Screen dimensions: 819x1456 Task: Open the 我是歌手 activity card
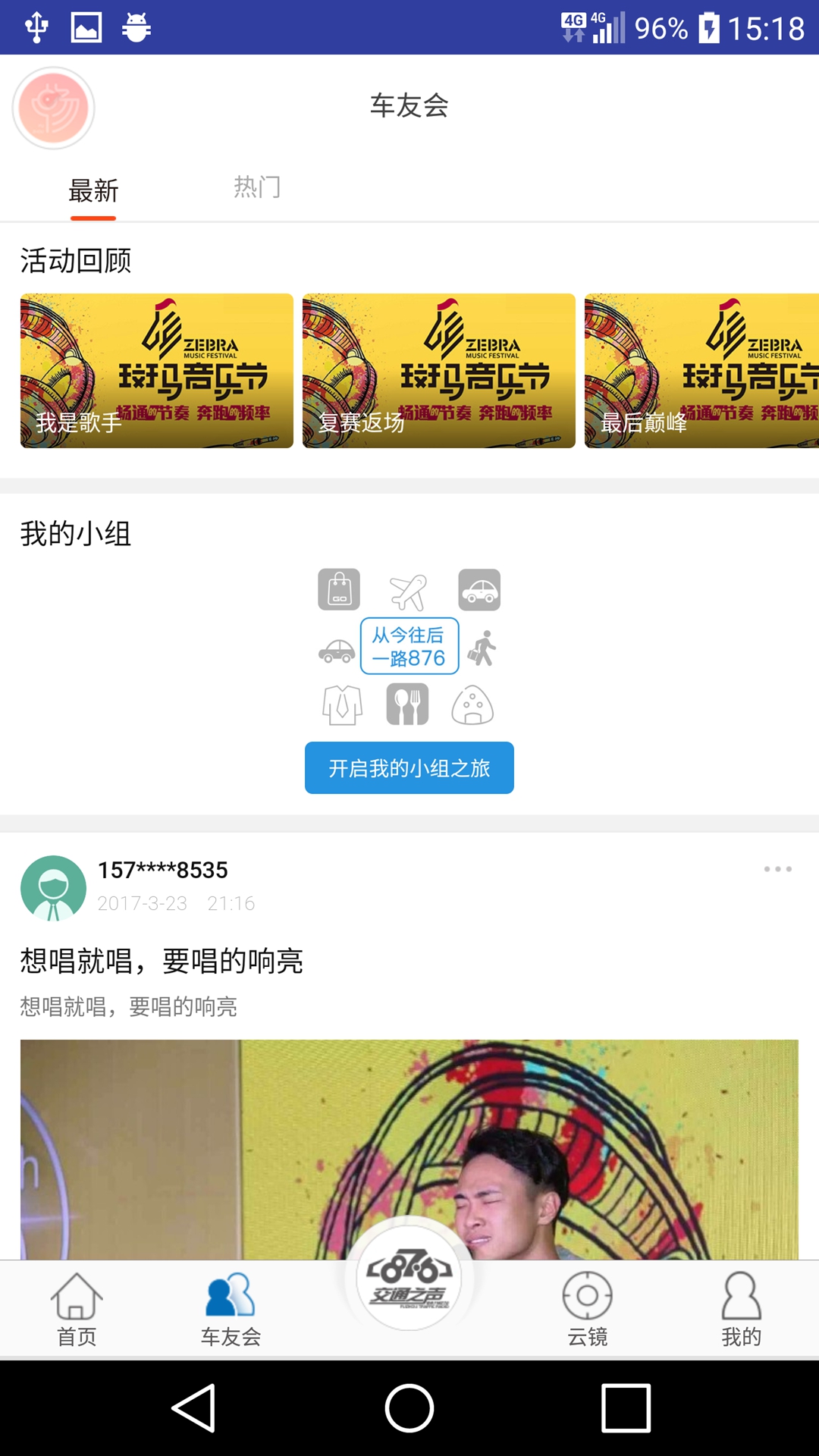coord(156,371)
